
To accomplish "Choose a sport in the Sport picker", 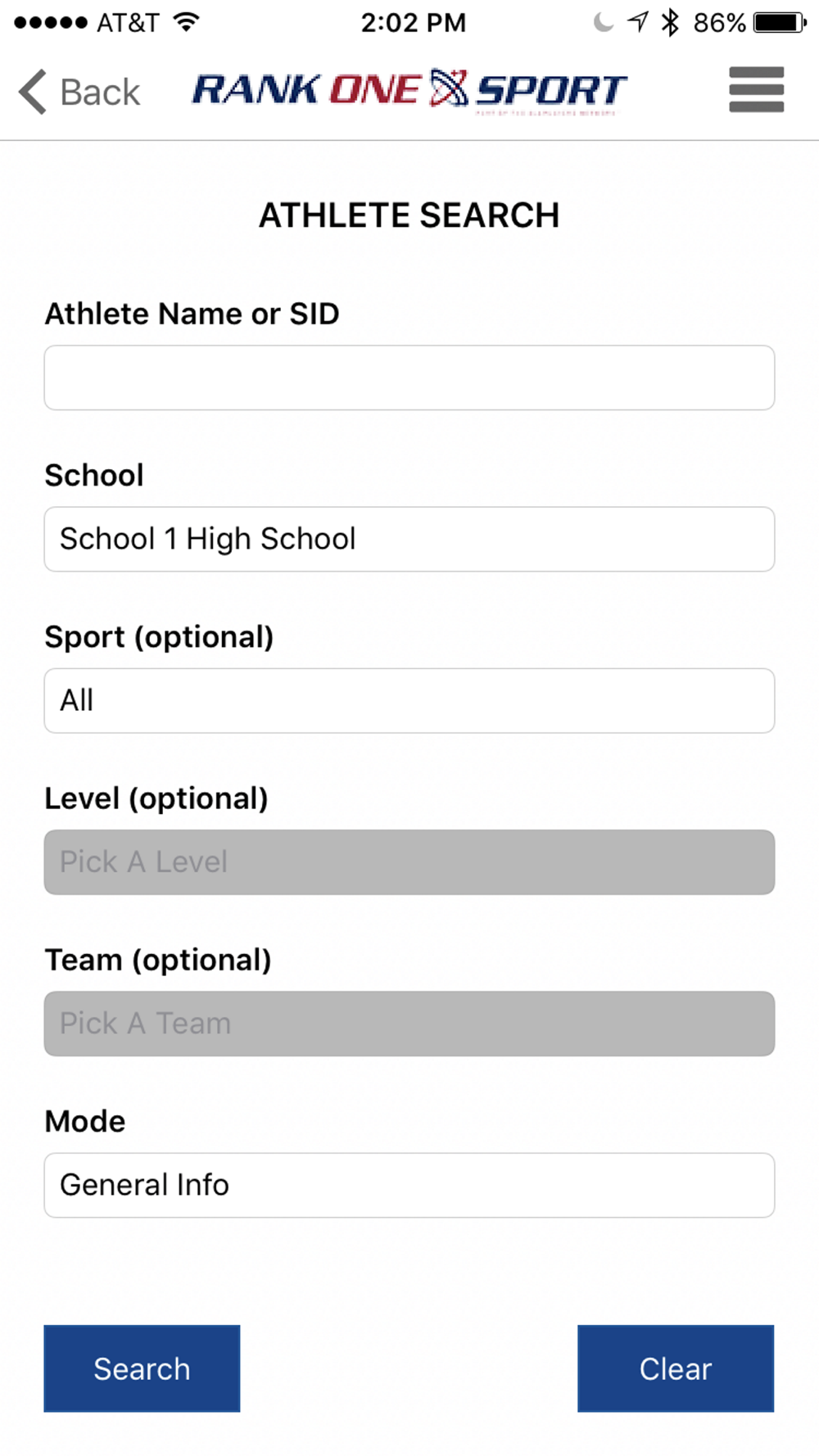I will click(x=409, y=700).
